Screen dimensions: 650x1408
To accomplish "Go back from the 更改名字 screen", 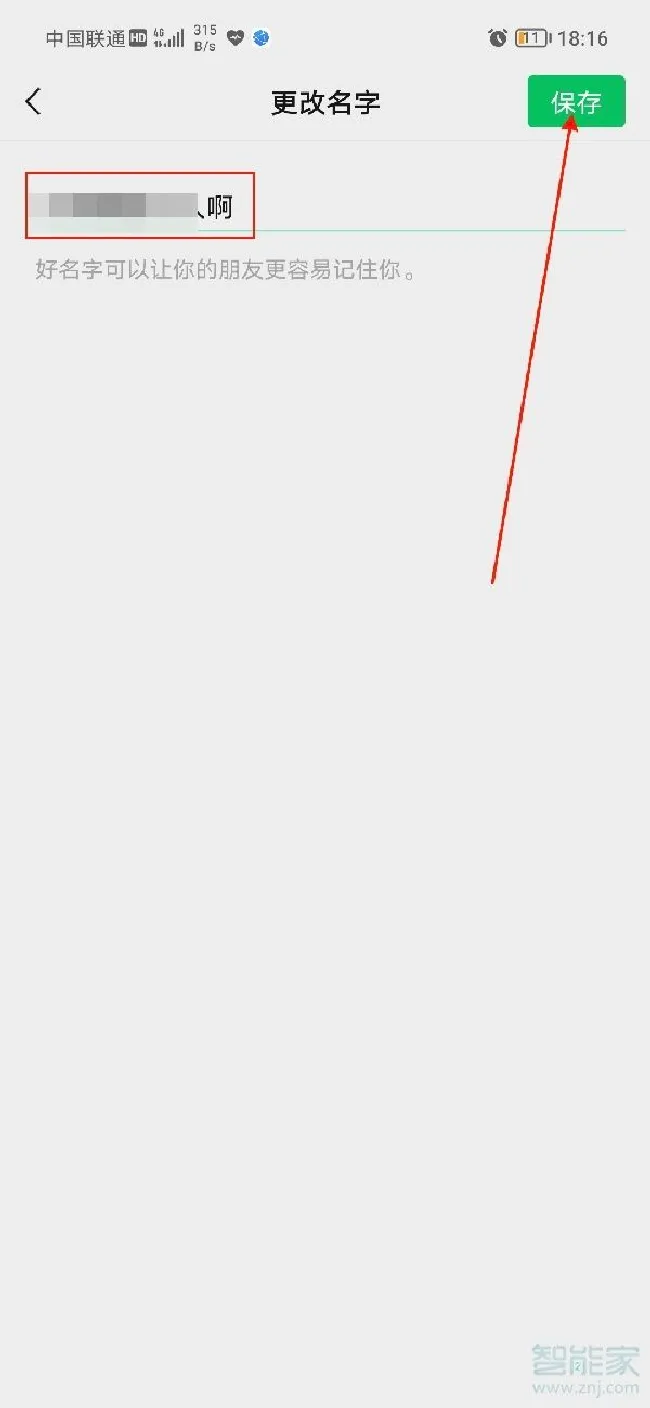I will tap(34, 102).
